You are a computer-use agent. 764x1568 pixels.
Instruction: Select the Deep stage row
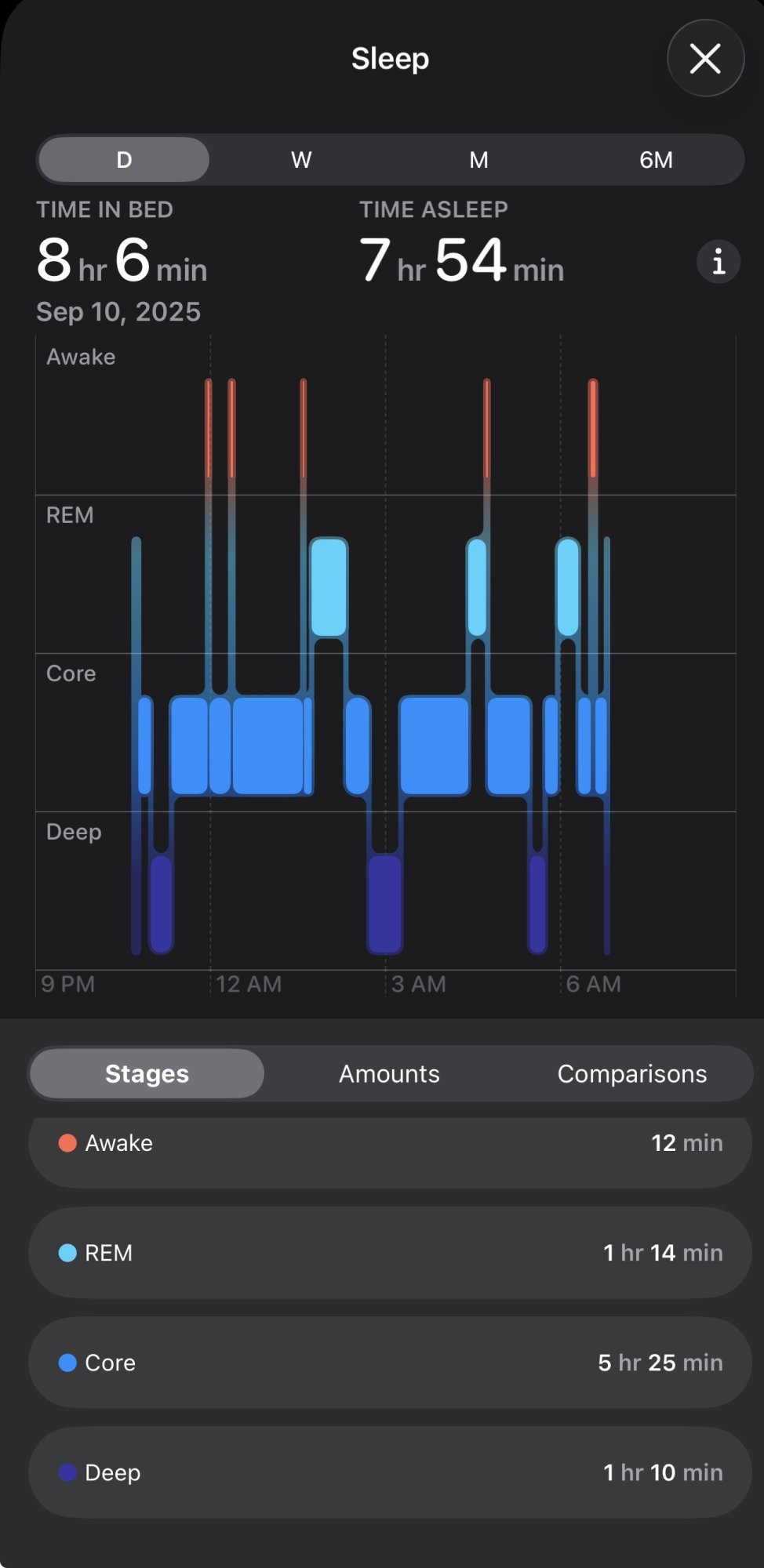click(389, 1472)
